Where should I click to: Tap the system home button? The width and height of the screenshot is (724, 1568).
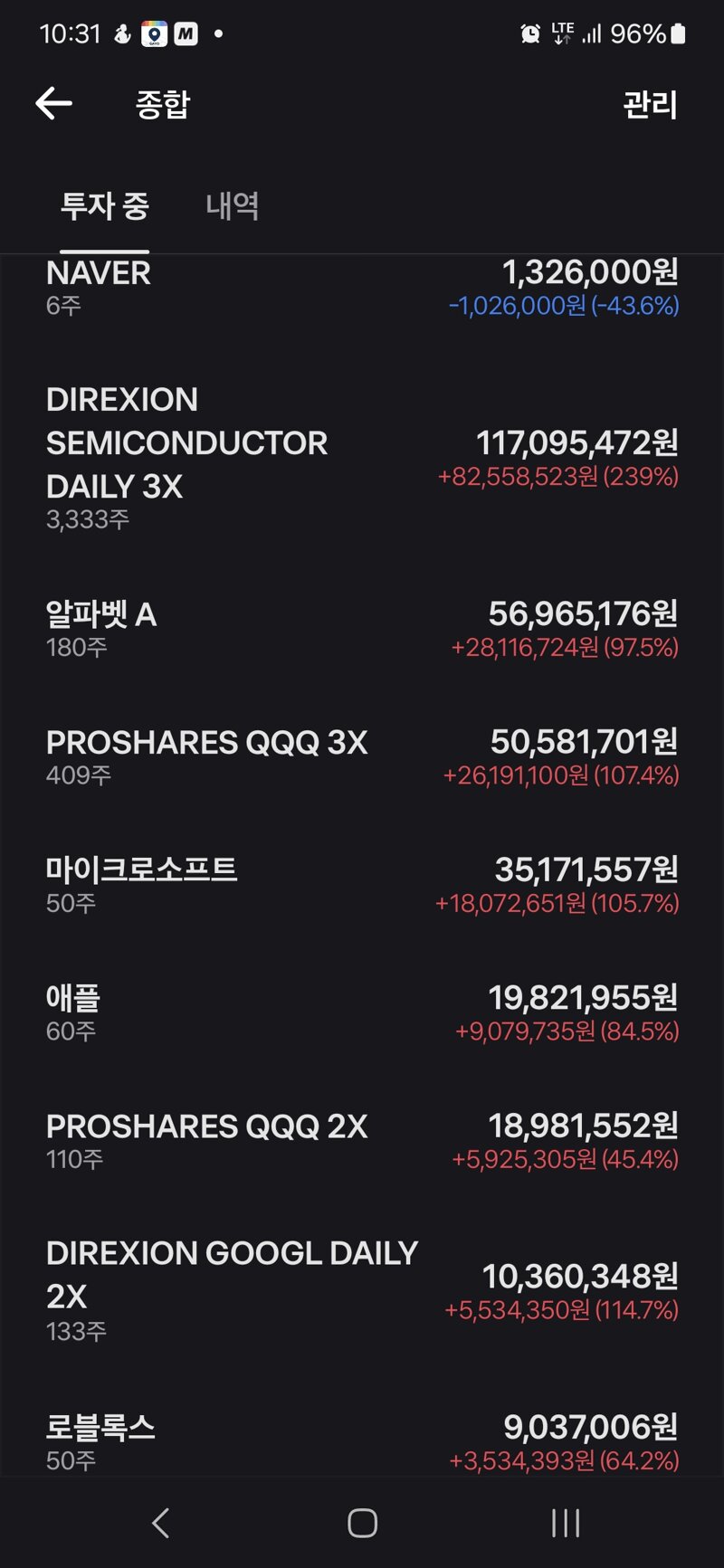362,1523
